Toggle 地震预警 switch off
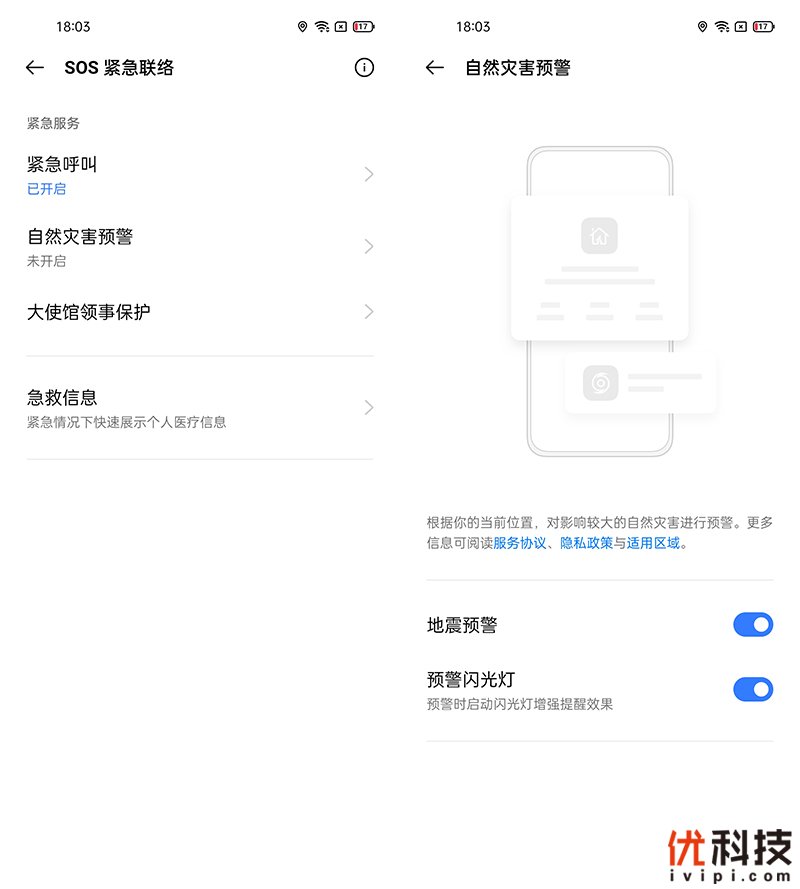The image size is (800, 889). [752, 625]
